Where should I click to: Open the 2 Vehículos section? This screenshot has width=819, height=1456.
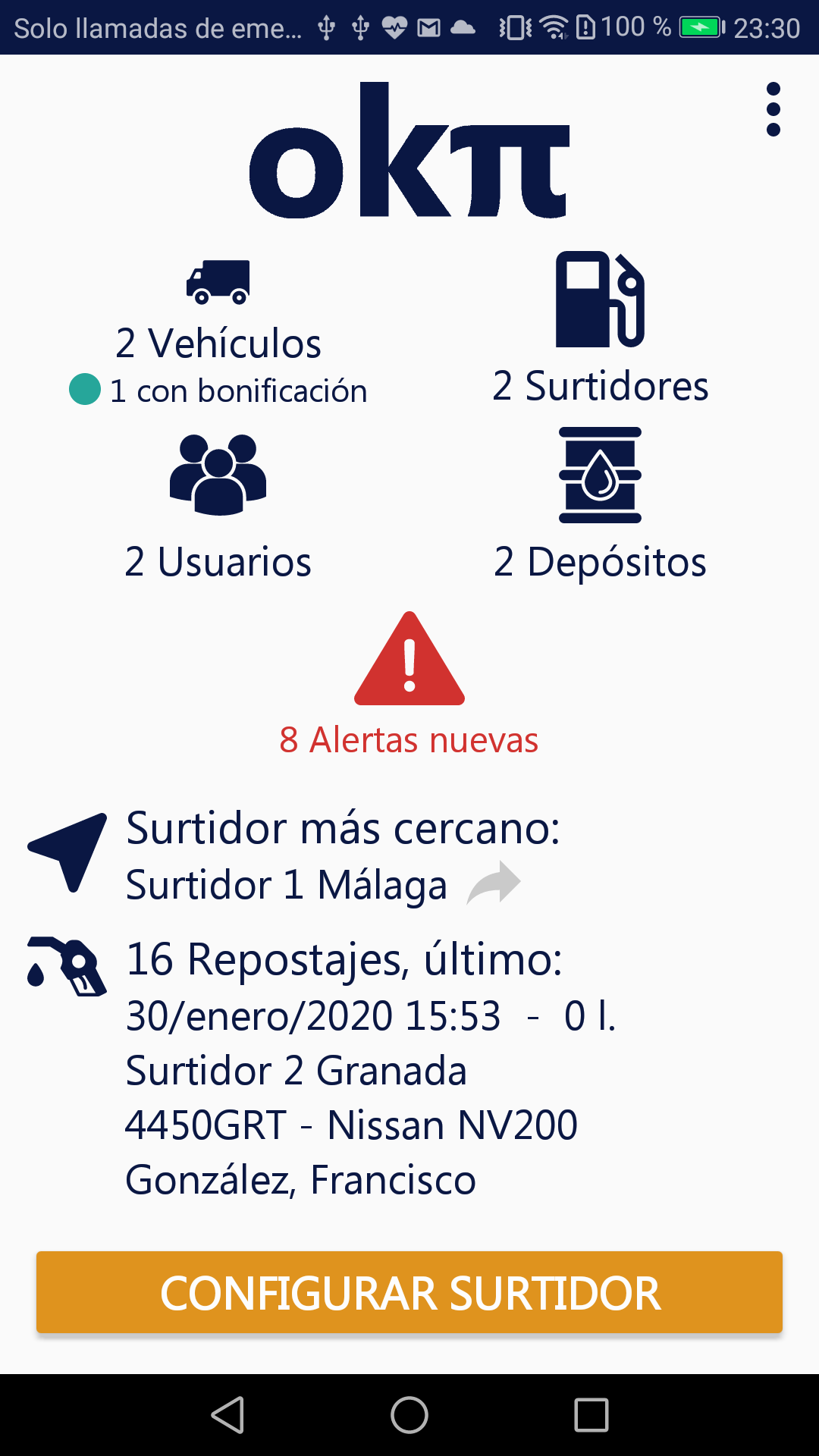tap(218, 326)
